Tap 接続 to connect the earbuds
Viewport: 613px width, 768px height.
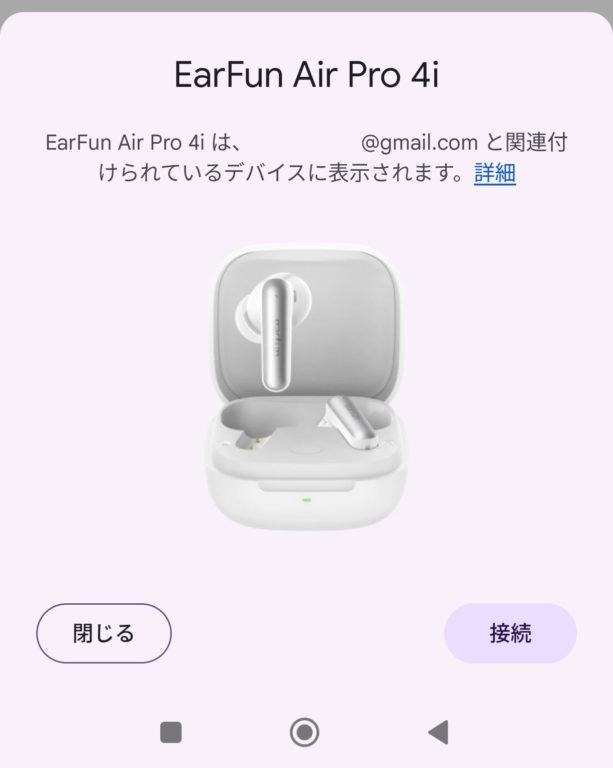coord(510,633)
